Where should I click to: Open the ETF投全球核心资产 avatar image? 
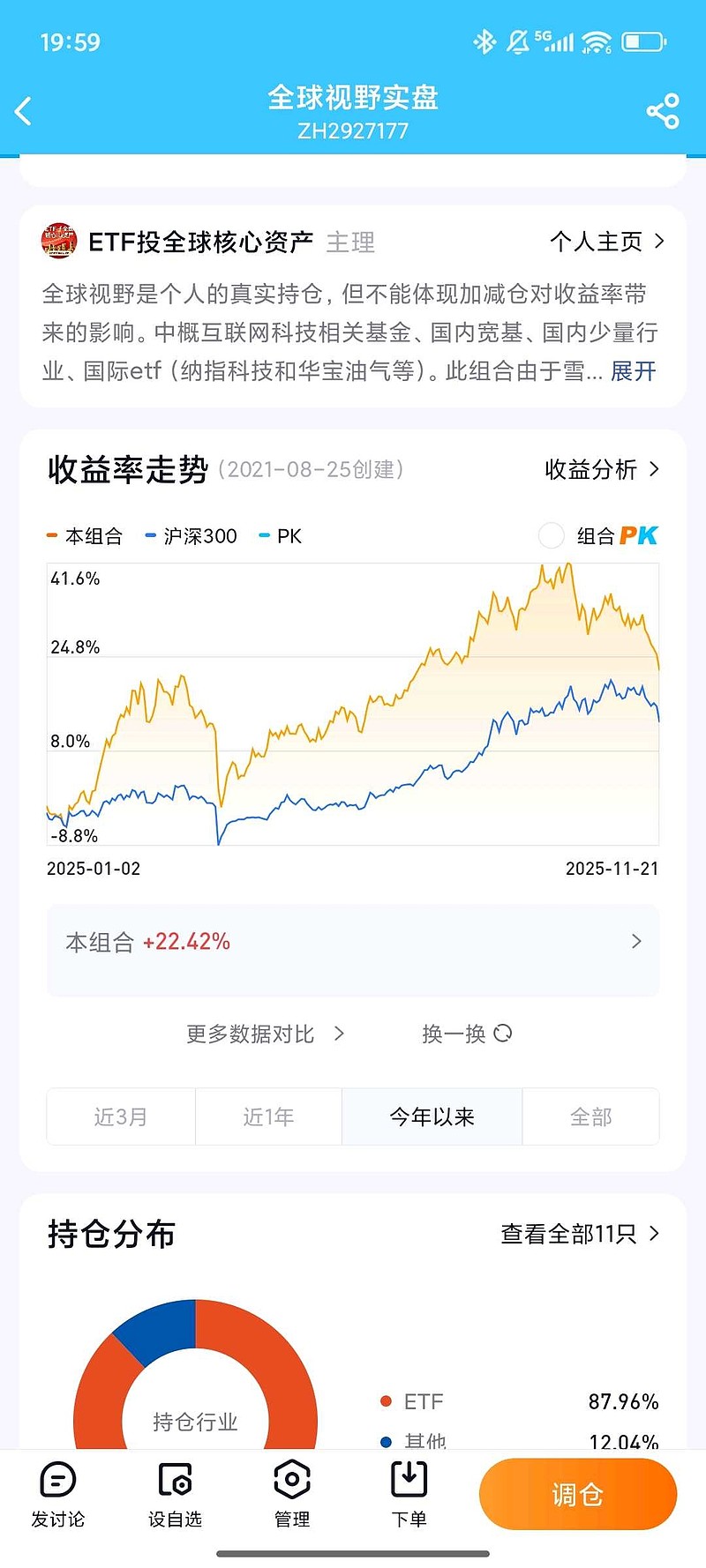(56, 242)
